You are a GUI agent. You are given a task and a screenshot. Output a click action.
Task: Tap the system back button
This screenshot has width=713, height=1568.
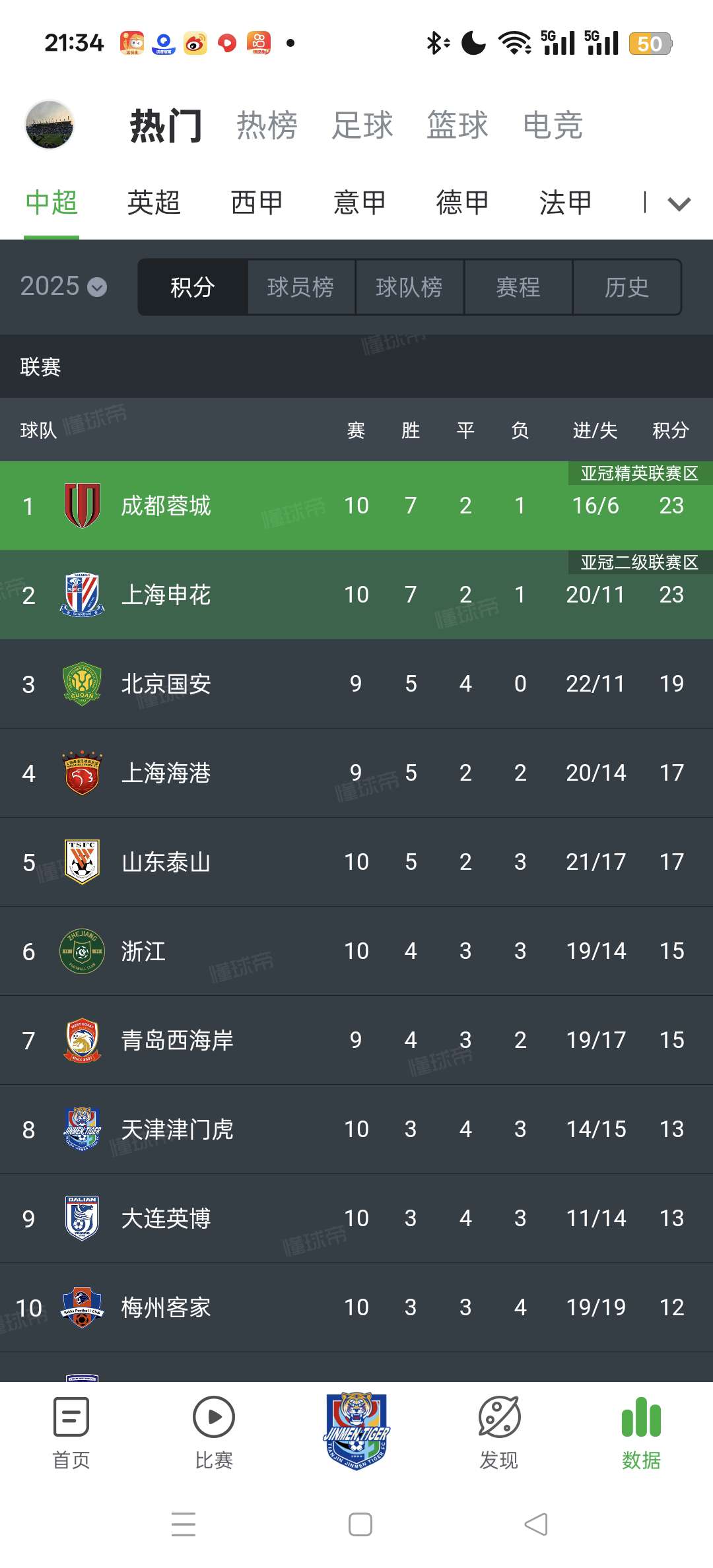pyautogui.click(x=536, y=1524)
